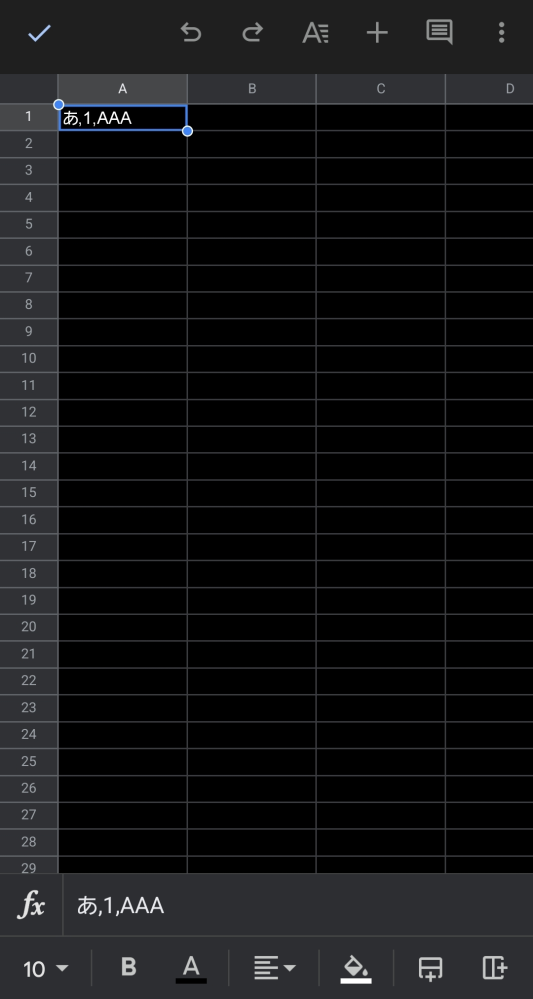The height and width of the screenshot is (999, 533).
Task: Insert a row with toolbar button
Action: coord(430,968)
